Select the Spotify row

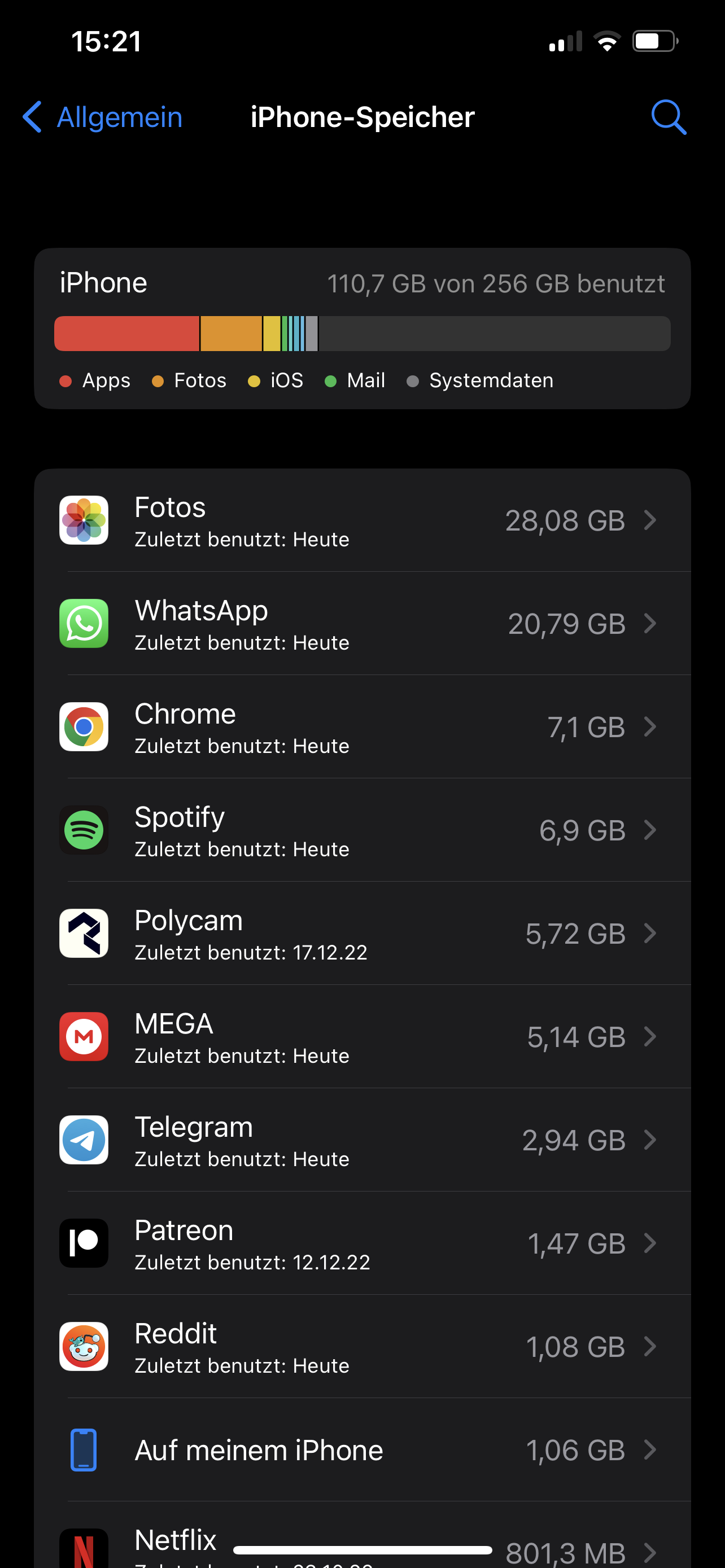pyautogui.click(x=362, y=830)
